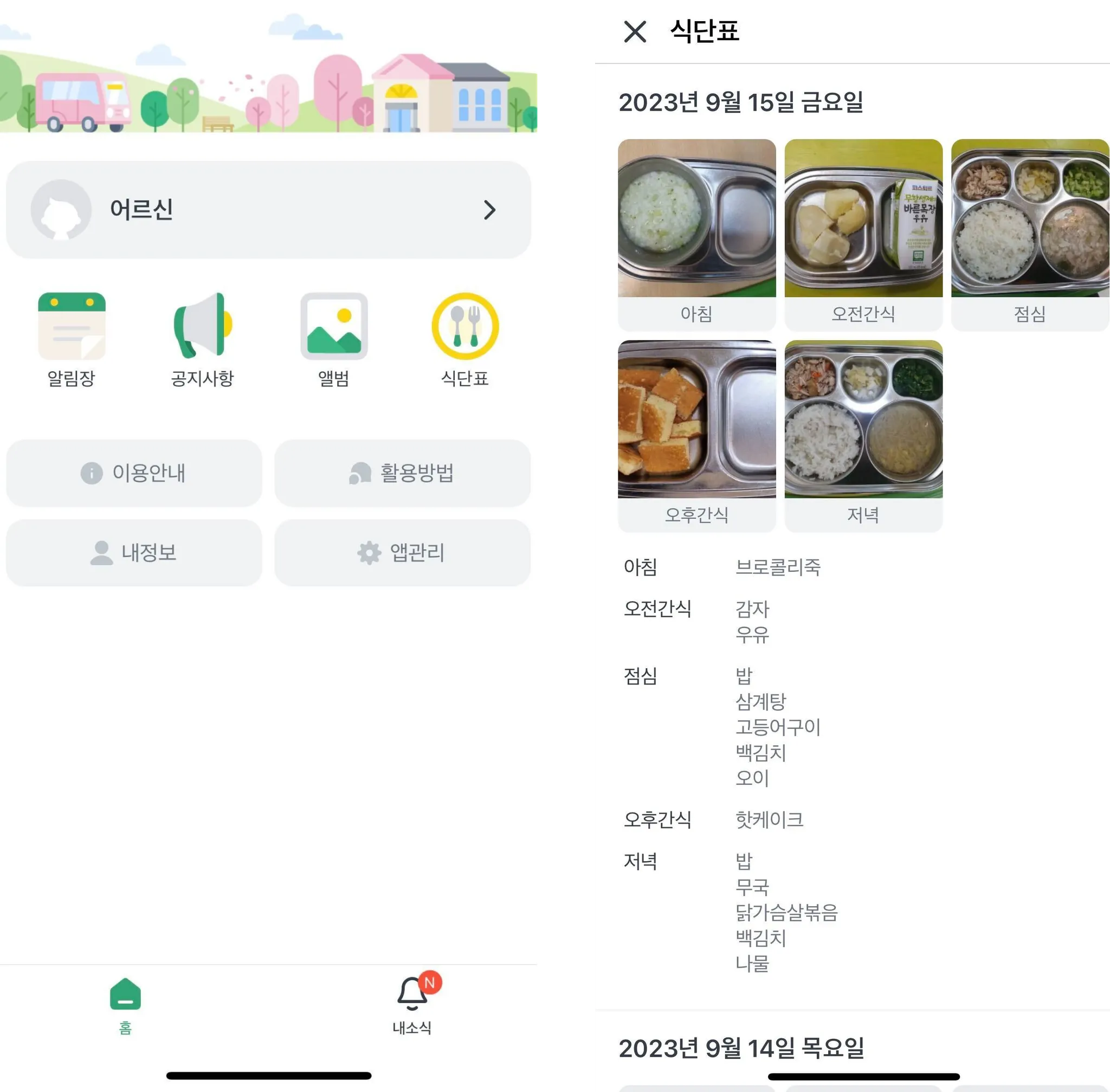Open the 어르신 profile row
Viewport: 1110px width, 1092px height.
click(268, 210)
